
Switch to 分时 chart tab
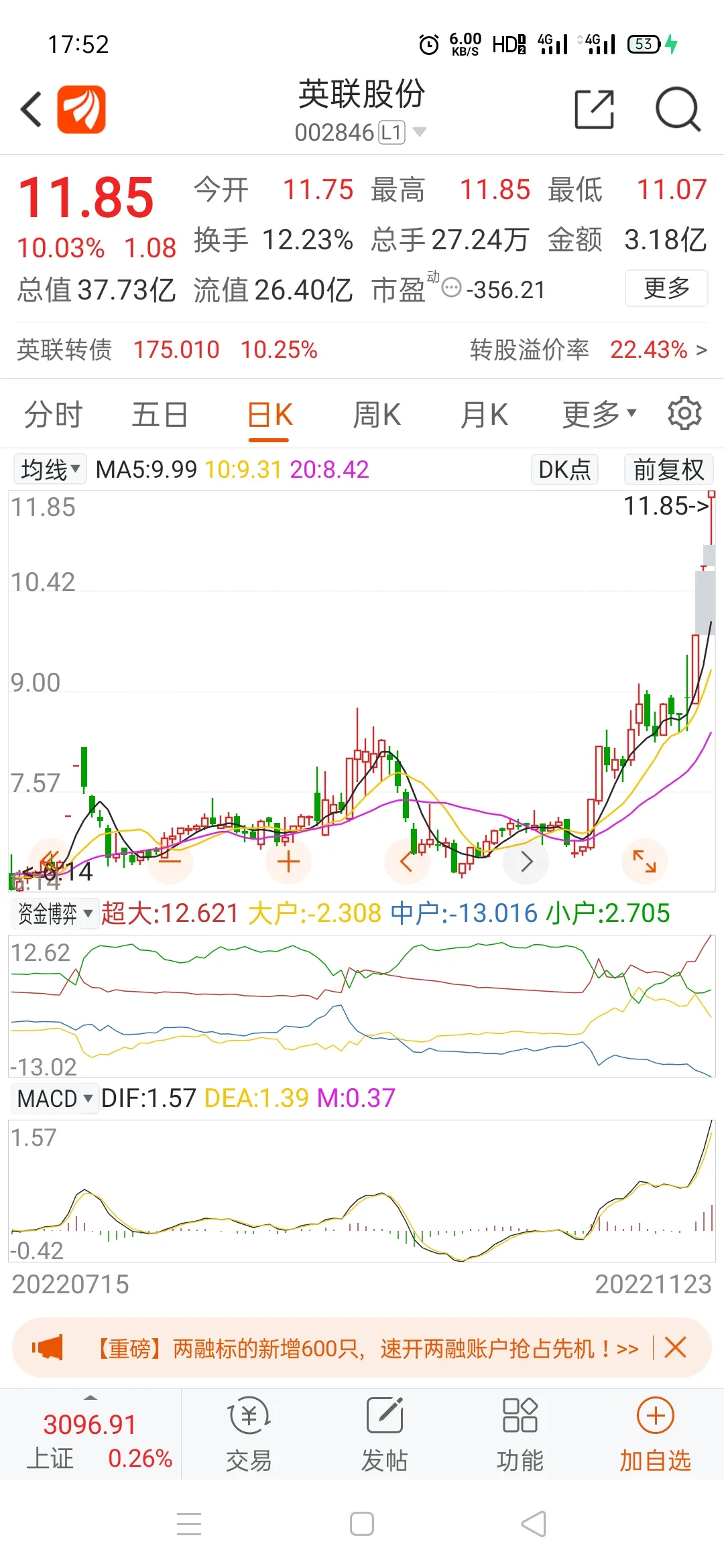(54, 415)
